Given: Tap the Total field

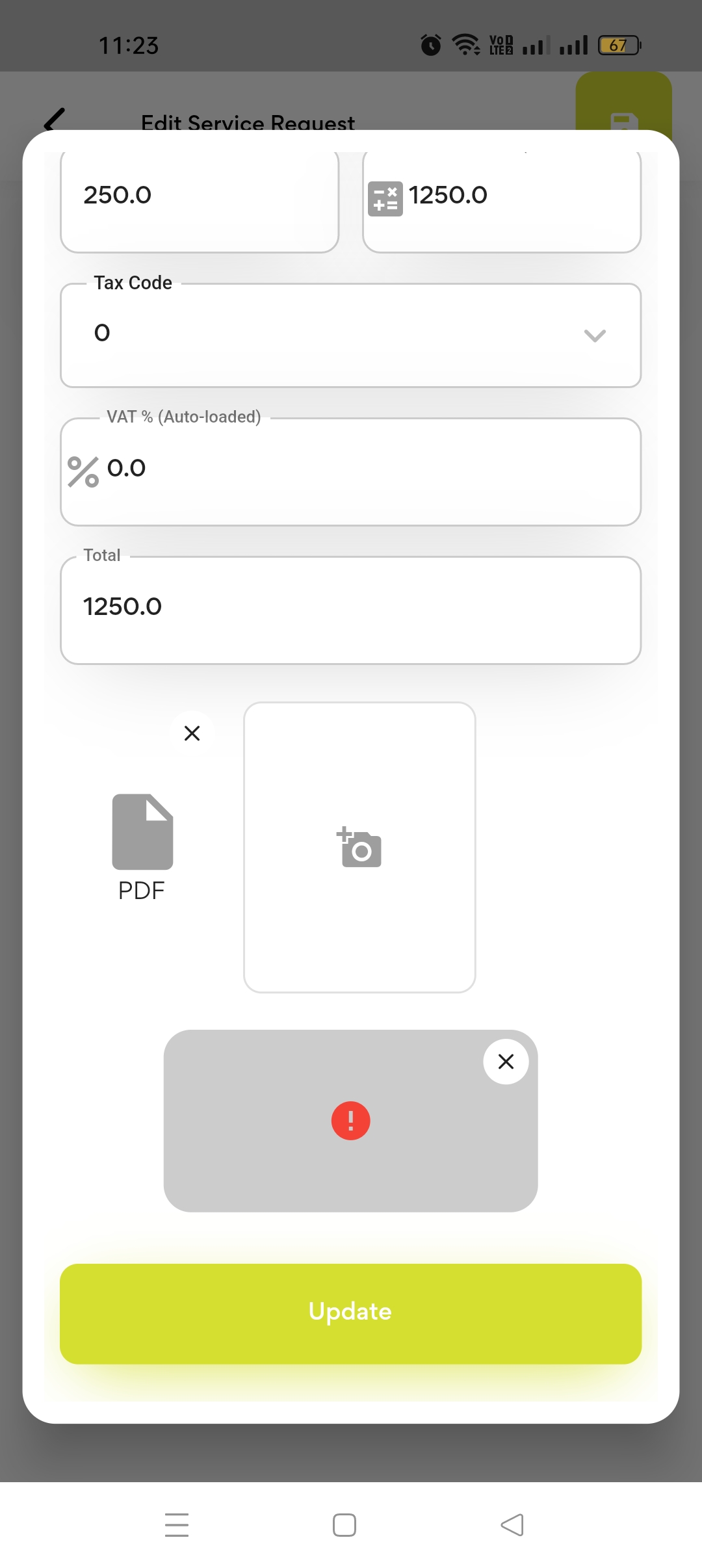Looking at the screenshot, I should click(350, 609).
